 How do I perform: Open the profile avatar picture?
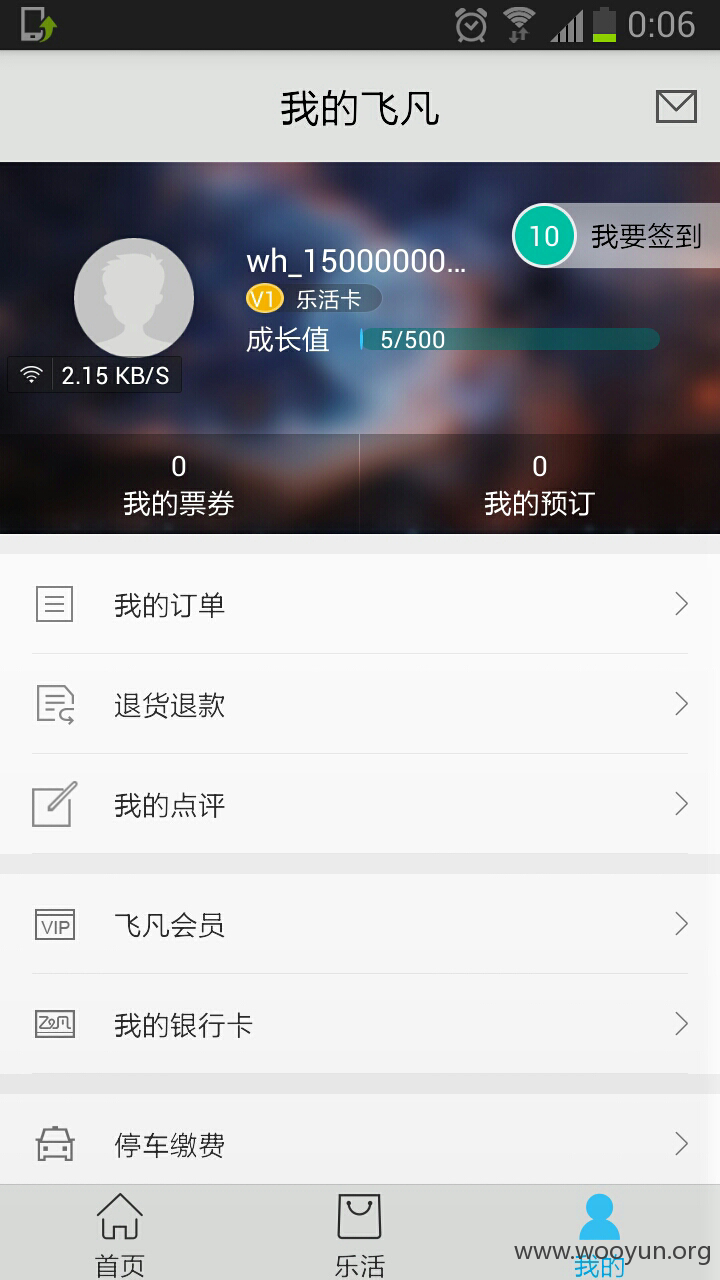pos(134,298)
